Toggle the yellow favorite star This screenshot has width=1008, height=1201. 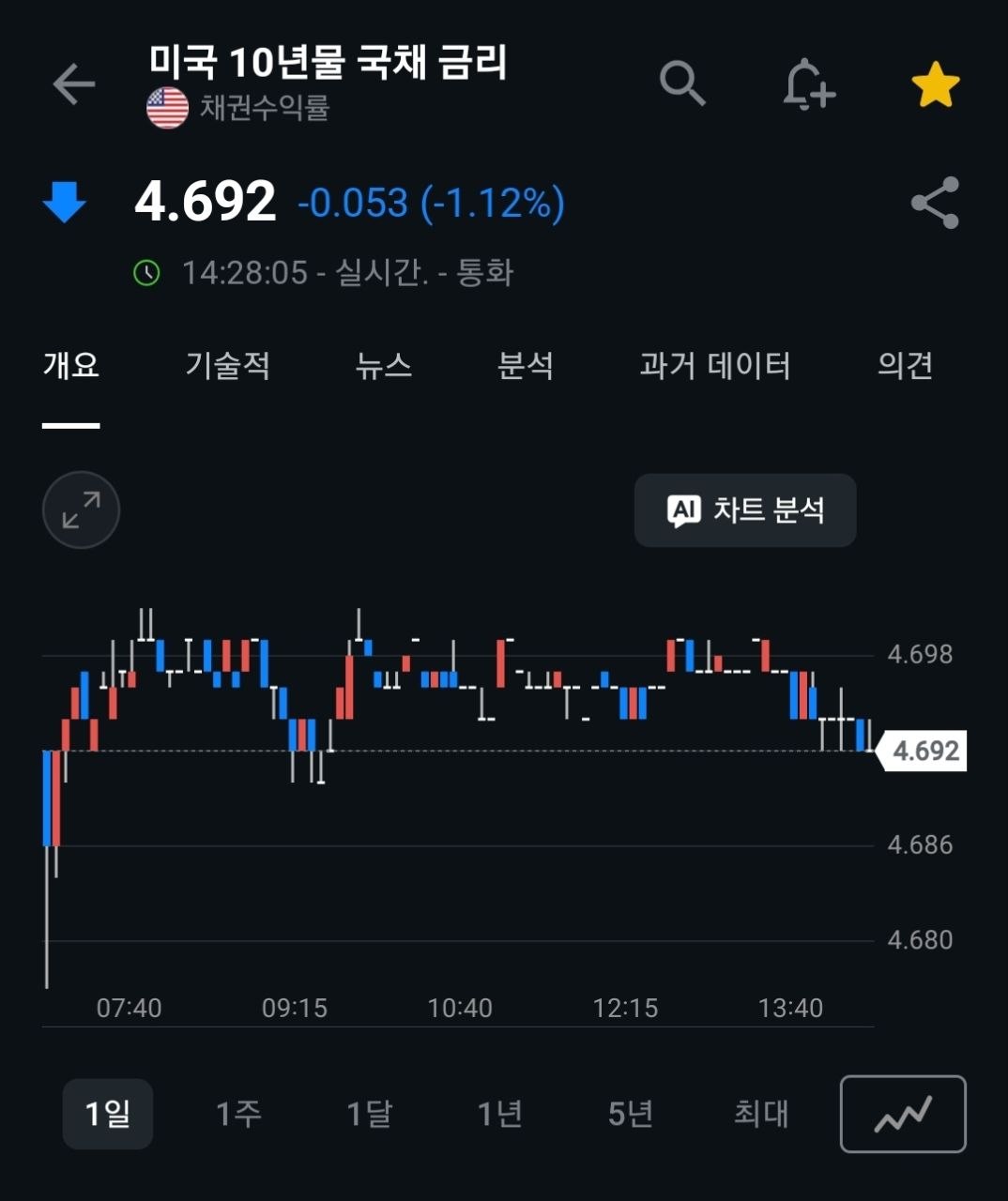[x=936, y=84]
